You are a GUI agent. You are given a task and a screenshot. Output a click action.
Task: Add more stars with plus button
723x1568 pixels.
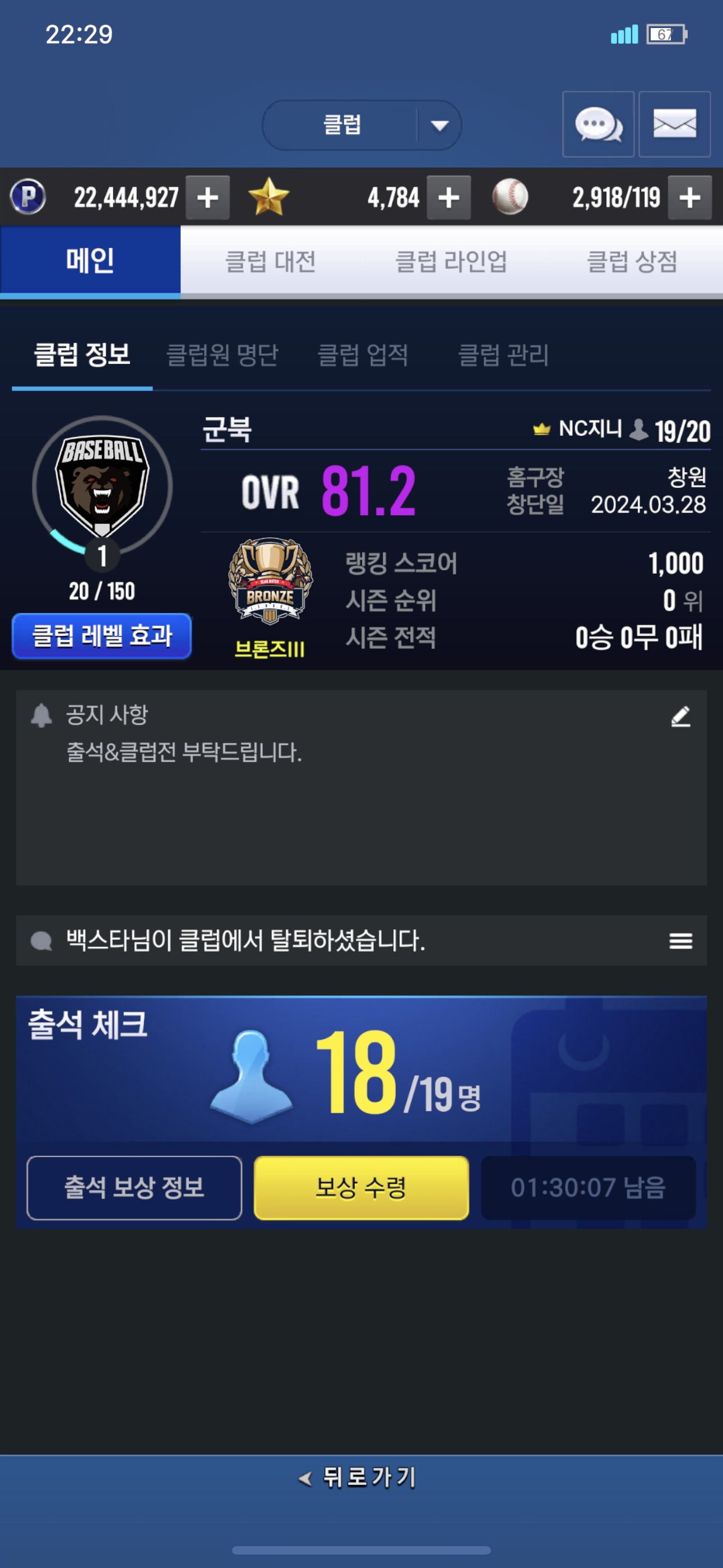[x=448, y=198]
